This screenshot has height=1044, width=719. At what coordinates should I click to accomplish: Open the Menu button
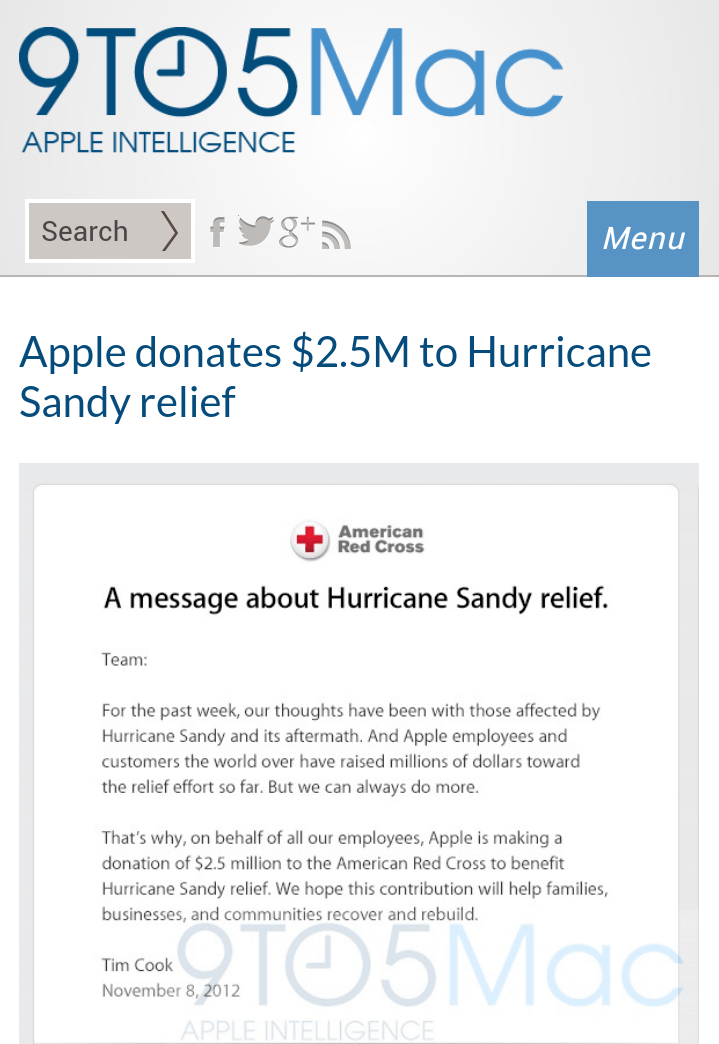643,238
